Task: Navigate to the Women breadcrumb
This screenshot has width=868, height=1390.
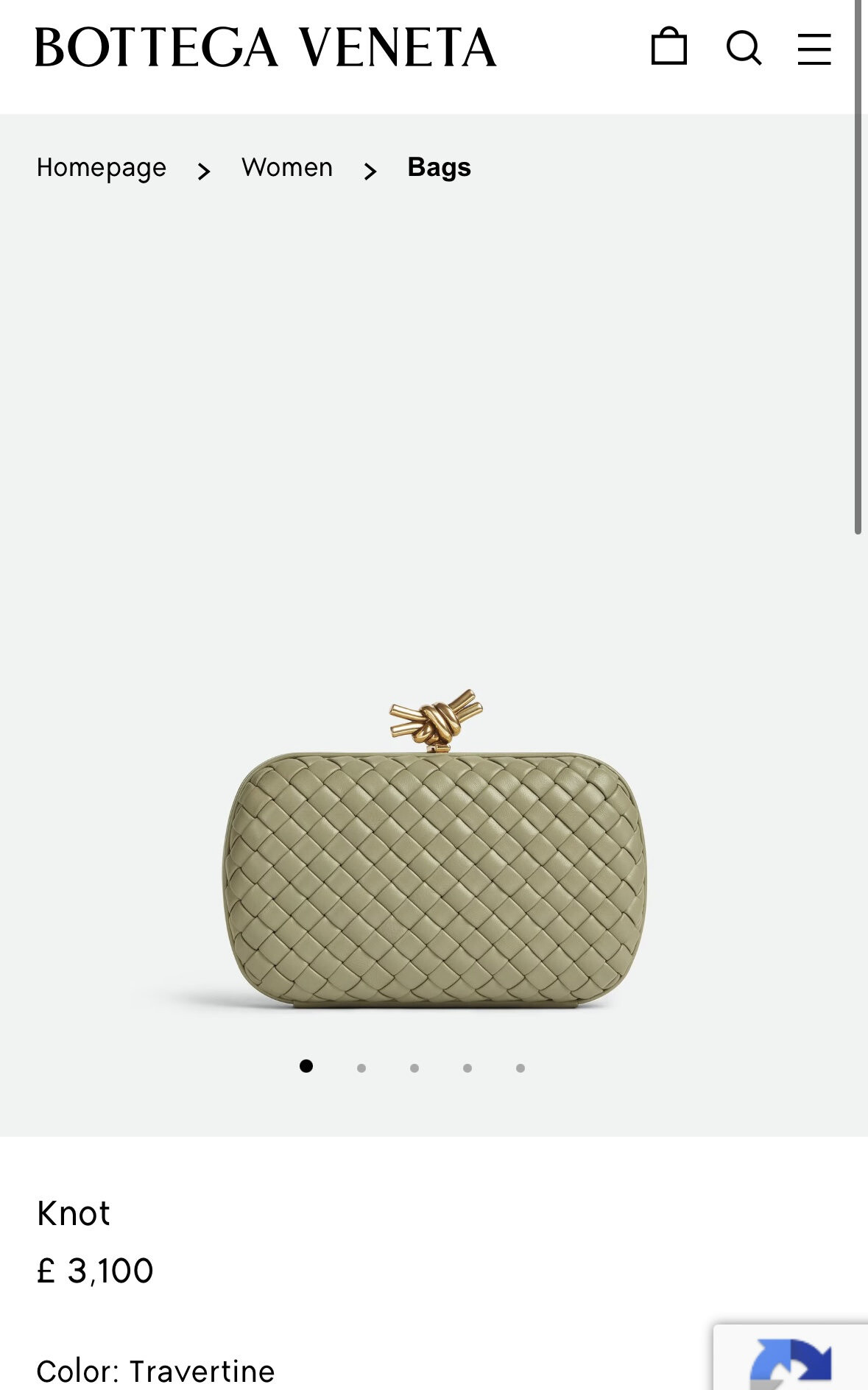Action: coord(287,168)
